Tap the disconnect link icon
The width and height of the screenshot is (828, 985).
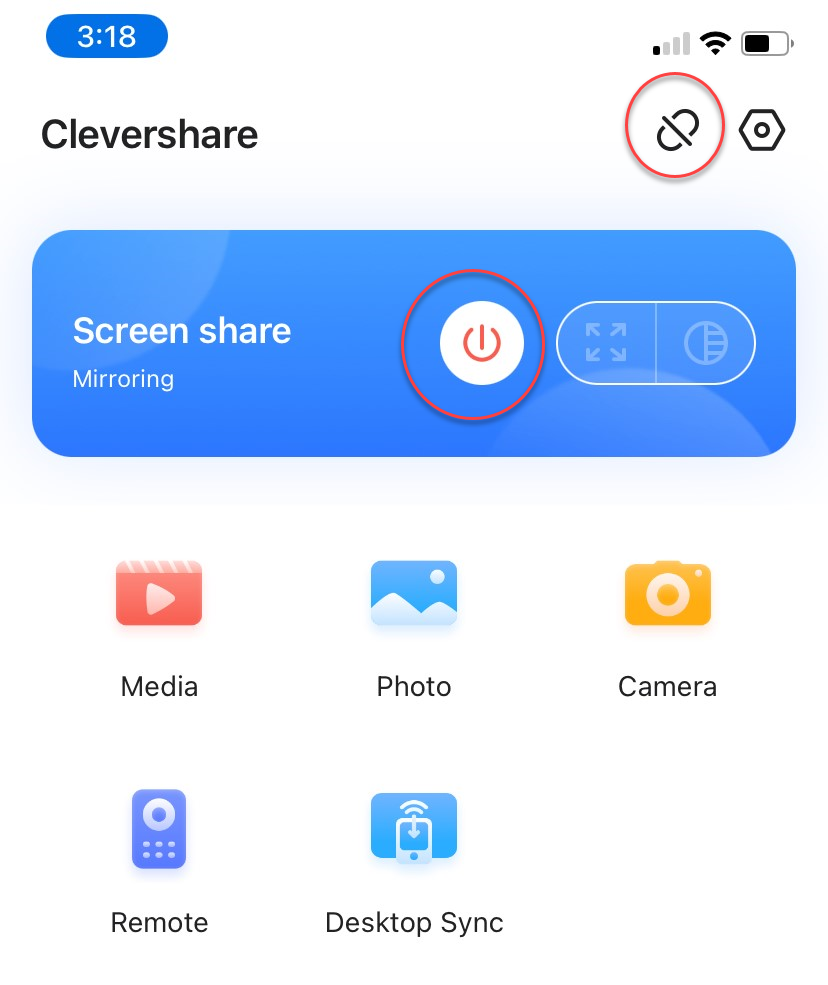coord(675,130)
